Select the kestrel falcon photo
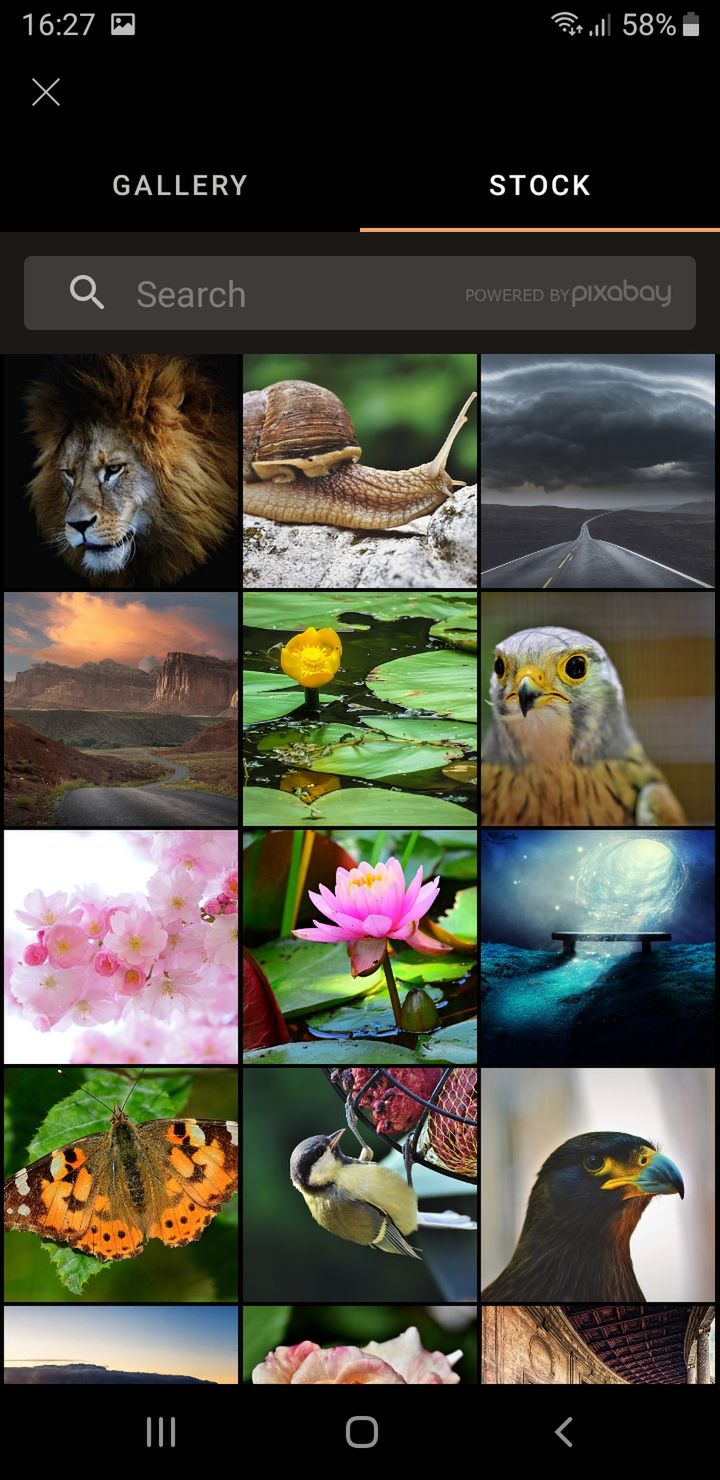Image resolution: width=720 pixels, height=1480 pixels. pos(598,709)
